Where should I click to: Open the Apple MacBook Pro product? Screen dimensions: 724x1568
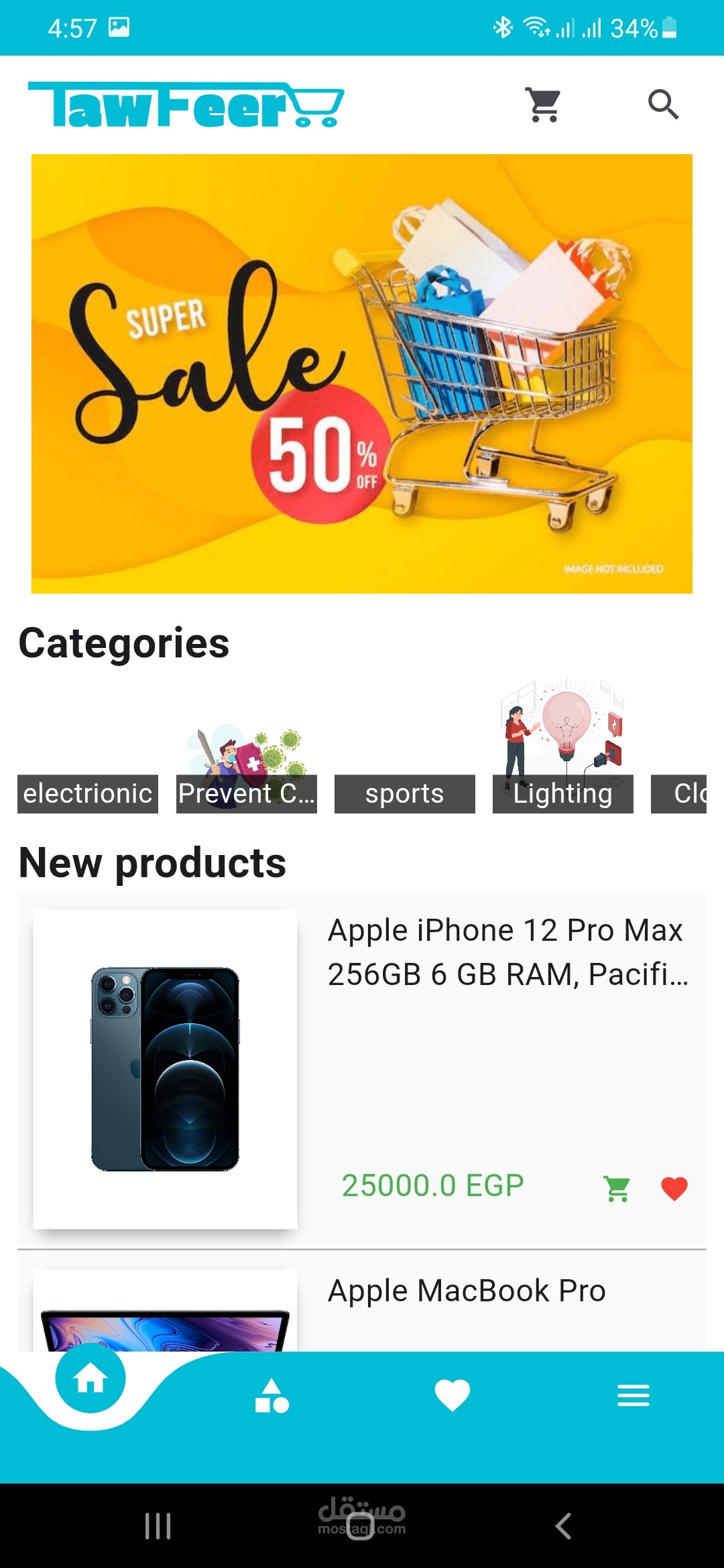[467, 1291]
